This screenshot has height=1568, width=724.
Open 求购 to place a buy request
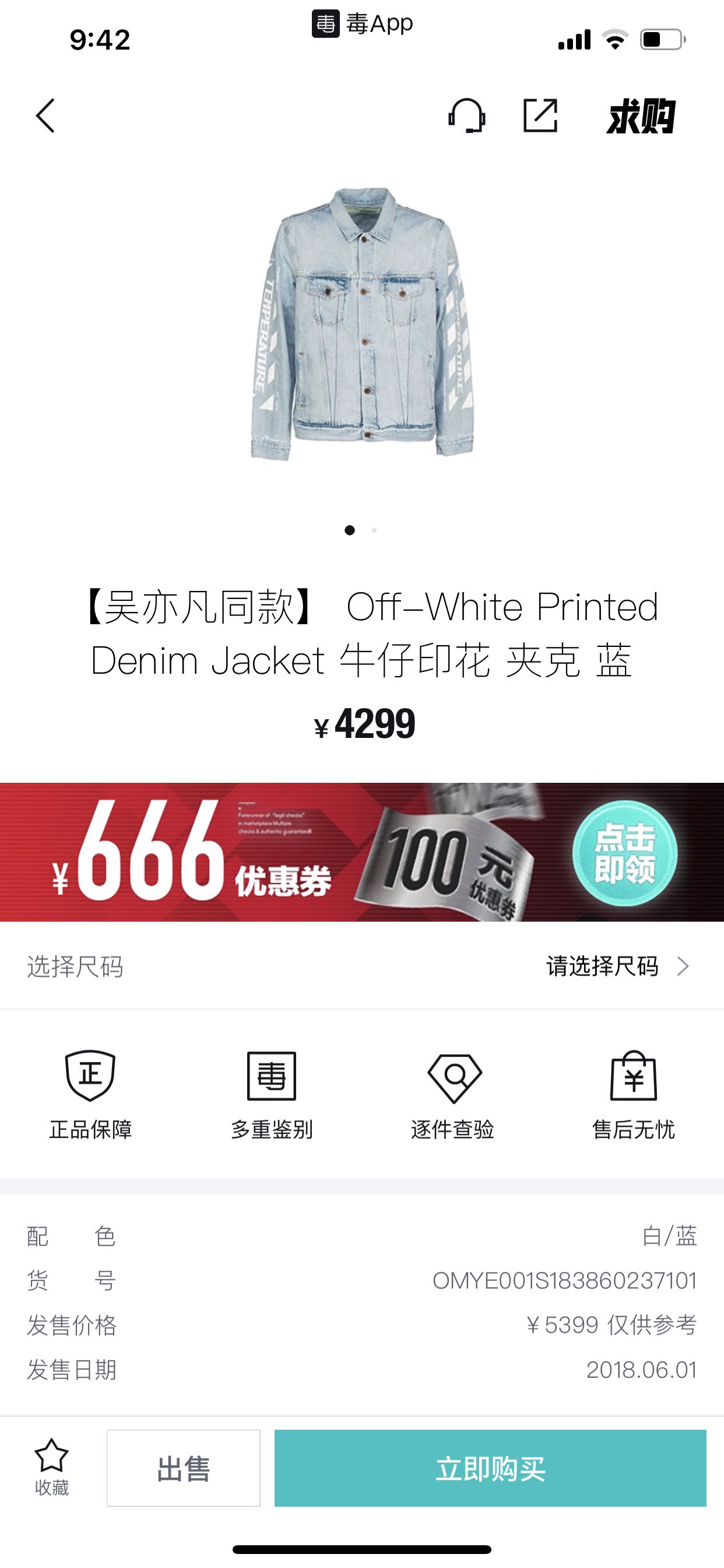tap(641, 116)
